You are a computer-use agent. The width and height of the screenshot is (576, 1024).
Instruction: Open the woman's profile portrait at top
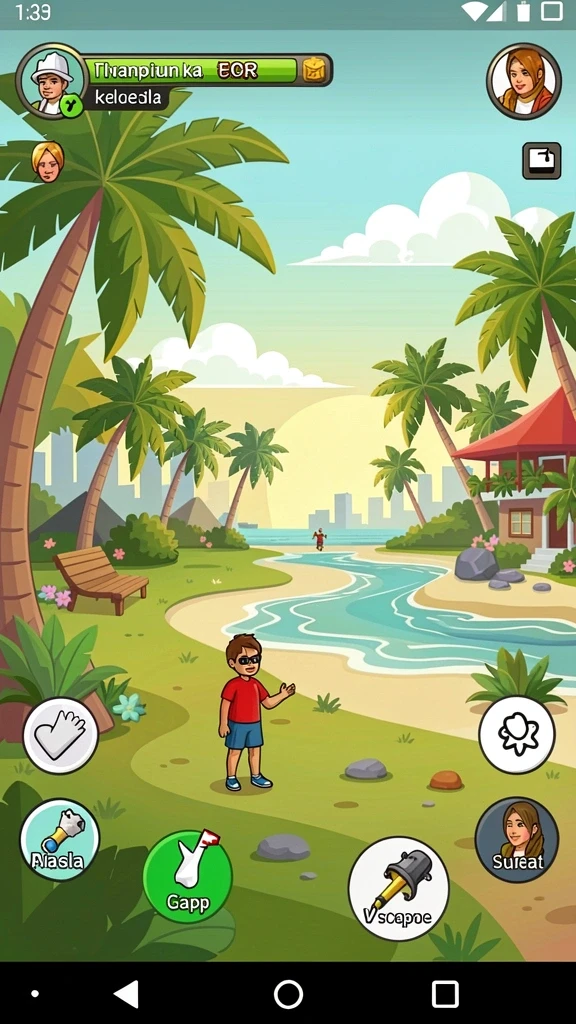524,81
